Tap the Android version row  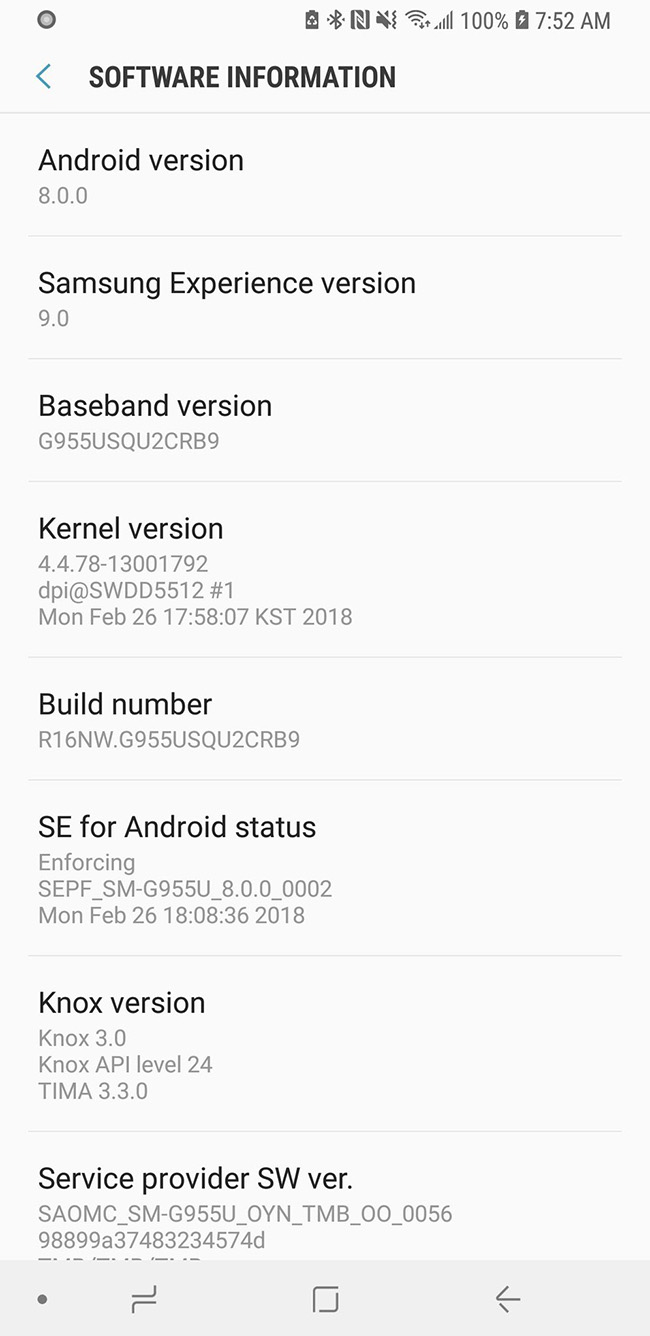324,176
